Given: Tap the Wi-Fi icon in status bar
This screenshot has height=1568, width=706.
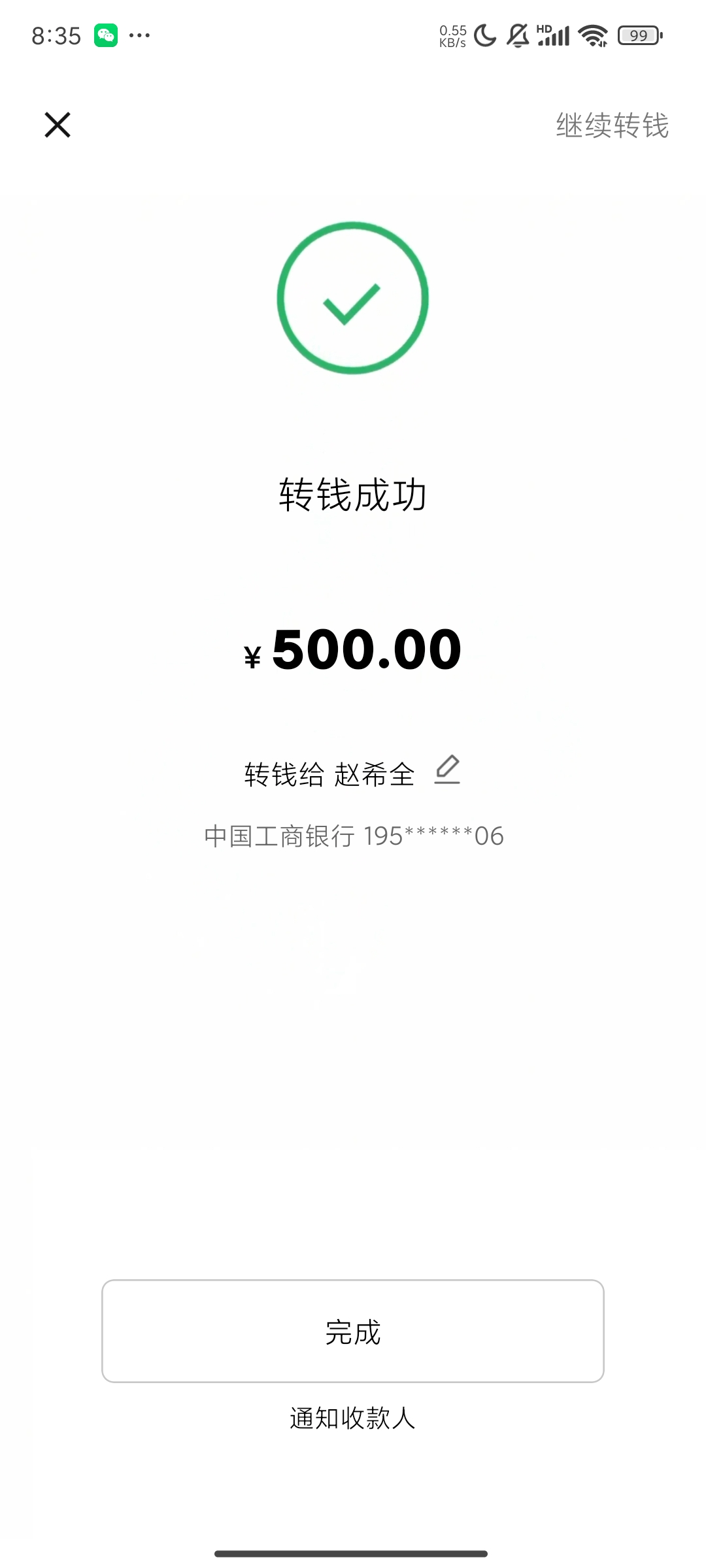Looking at the screenshot, I should point(592,37).
